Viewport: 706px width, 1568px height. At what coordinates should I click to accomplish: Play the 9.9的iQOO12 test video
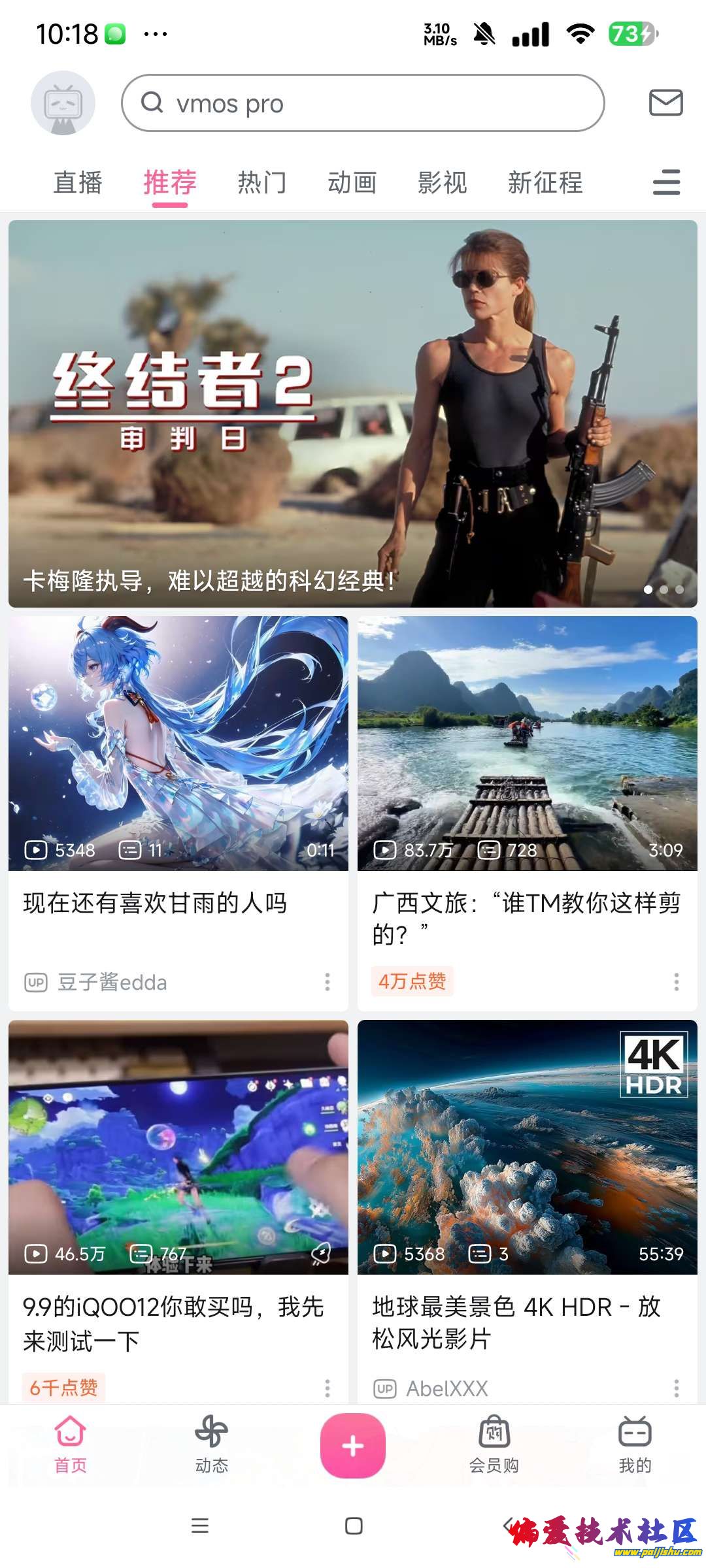pos(178,1147)
